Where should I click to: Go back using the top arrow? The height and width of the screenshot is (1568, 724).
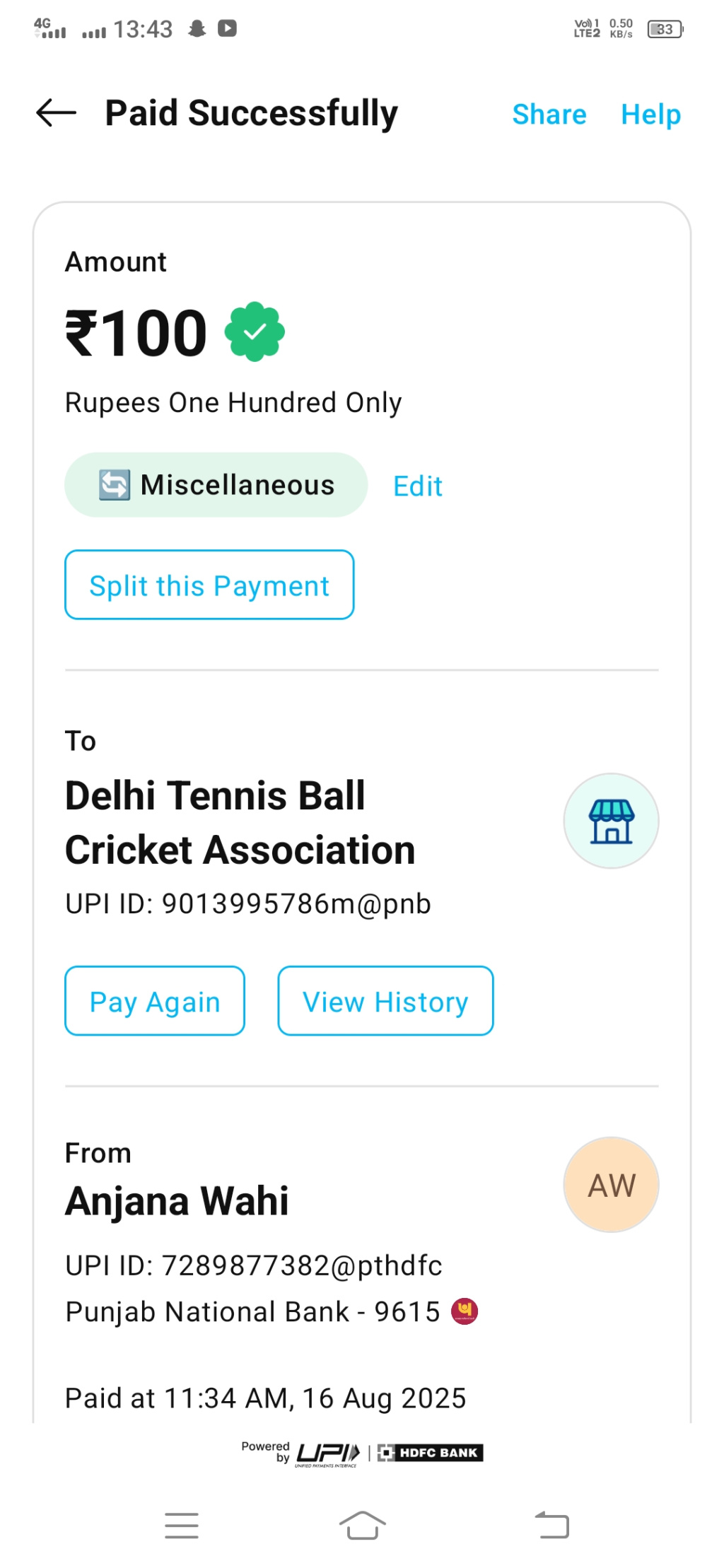(56, 113)
